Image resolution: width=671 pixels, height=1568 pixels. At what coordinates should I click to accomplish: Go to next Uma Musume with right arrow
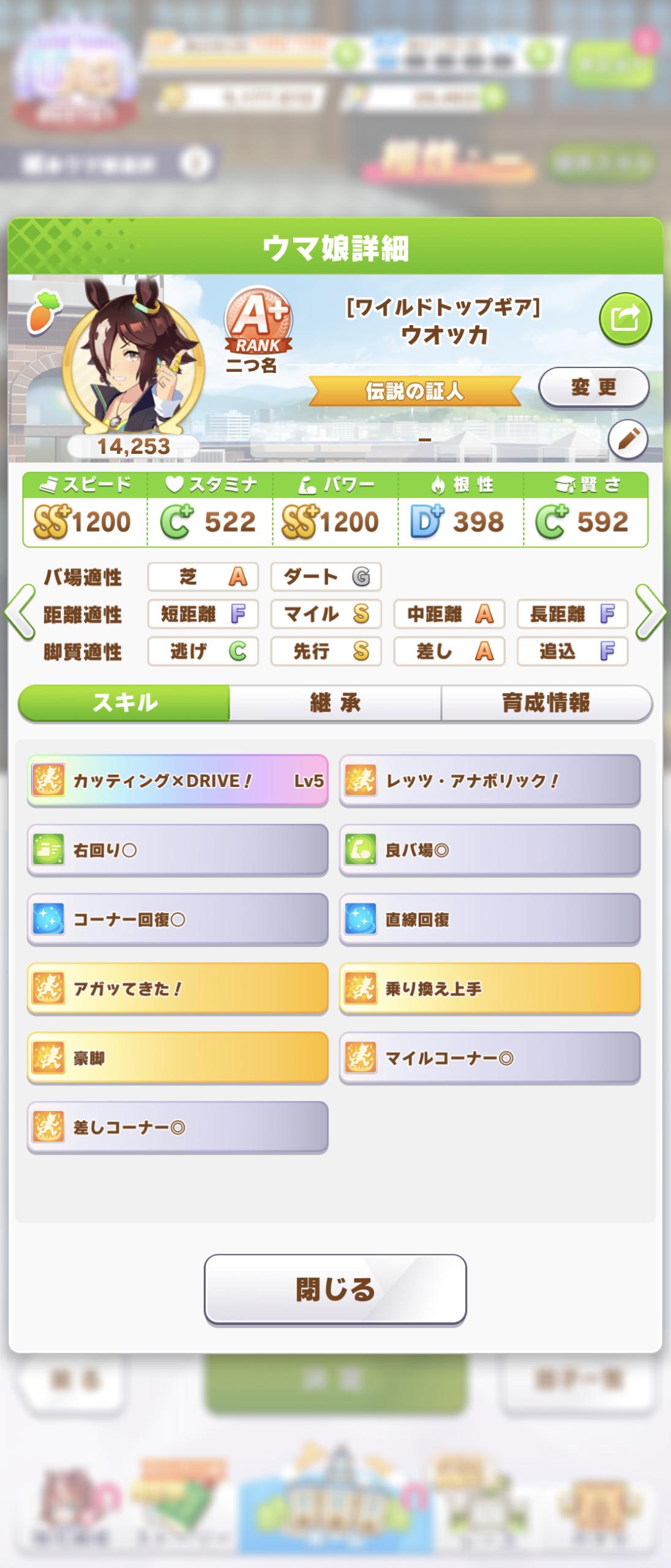pyautogui.click(x=651, y=612)
